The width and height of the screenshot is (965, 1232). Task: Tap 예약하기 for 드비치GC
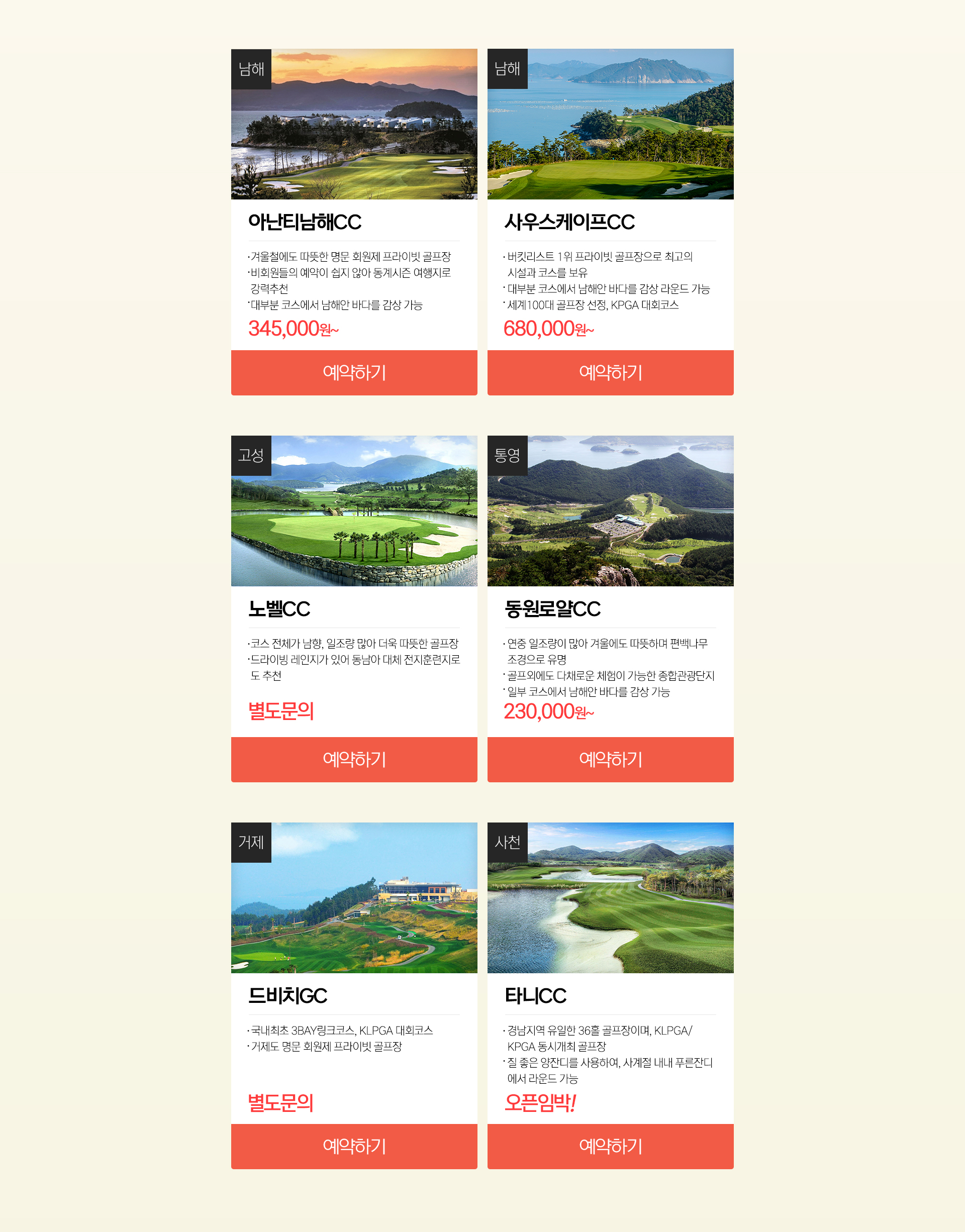[x=354, y=1146]
